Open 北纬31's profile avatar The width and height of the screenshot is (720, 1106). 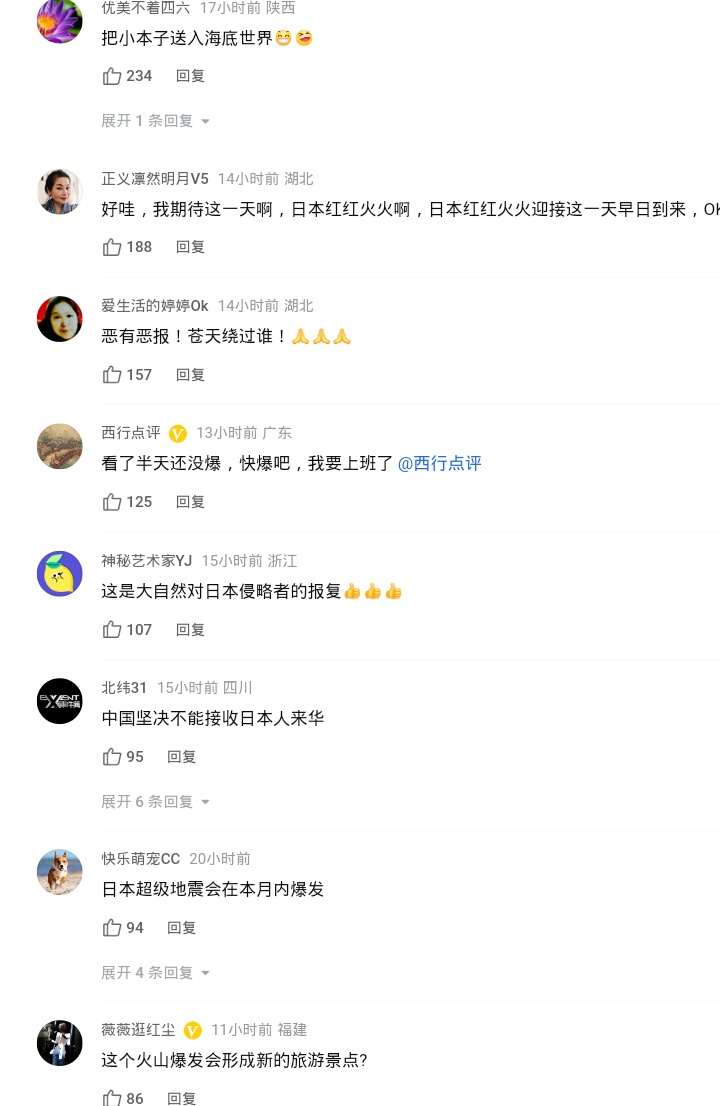60,701
